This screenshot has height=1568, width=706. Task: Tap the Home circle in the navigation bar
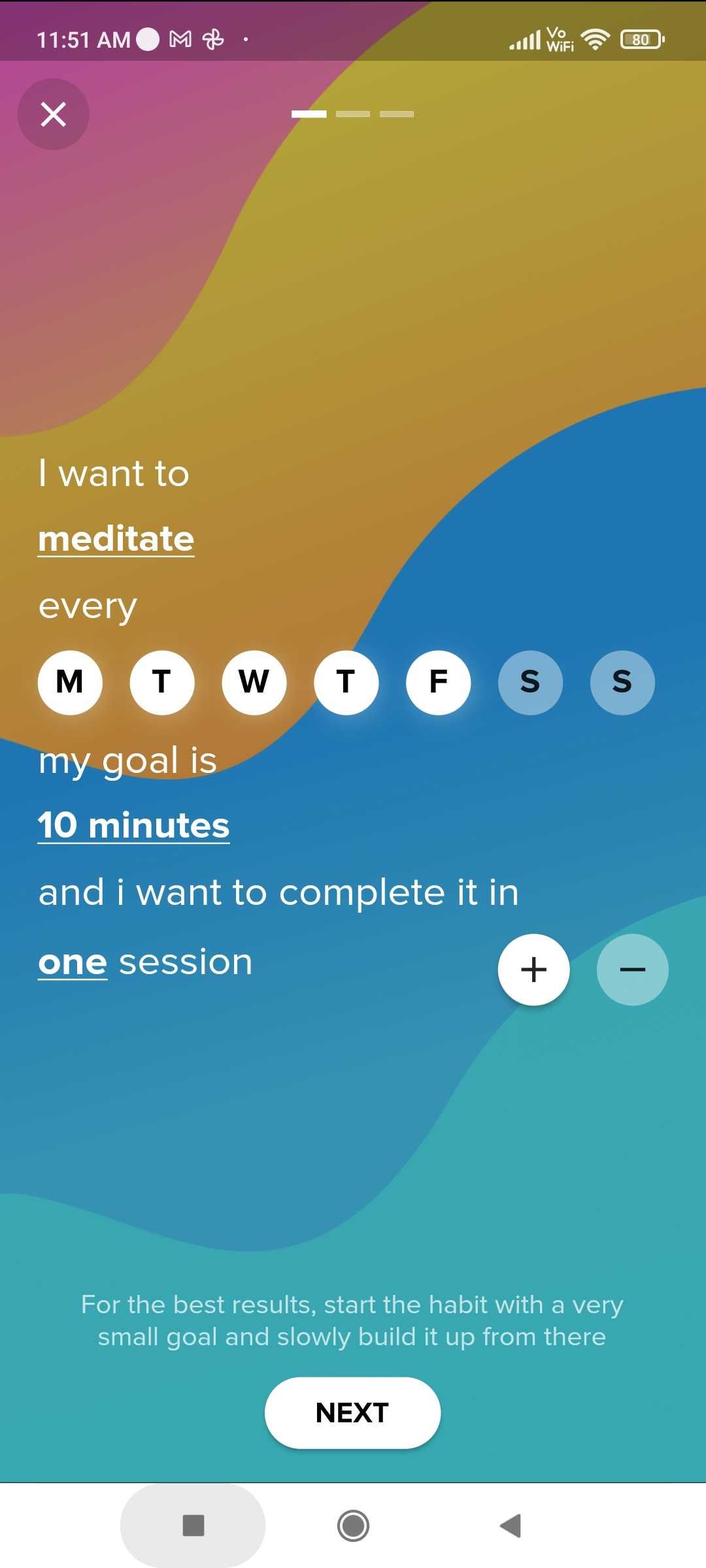pyautogui.click(x=352, y=1526)
